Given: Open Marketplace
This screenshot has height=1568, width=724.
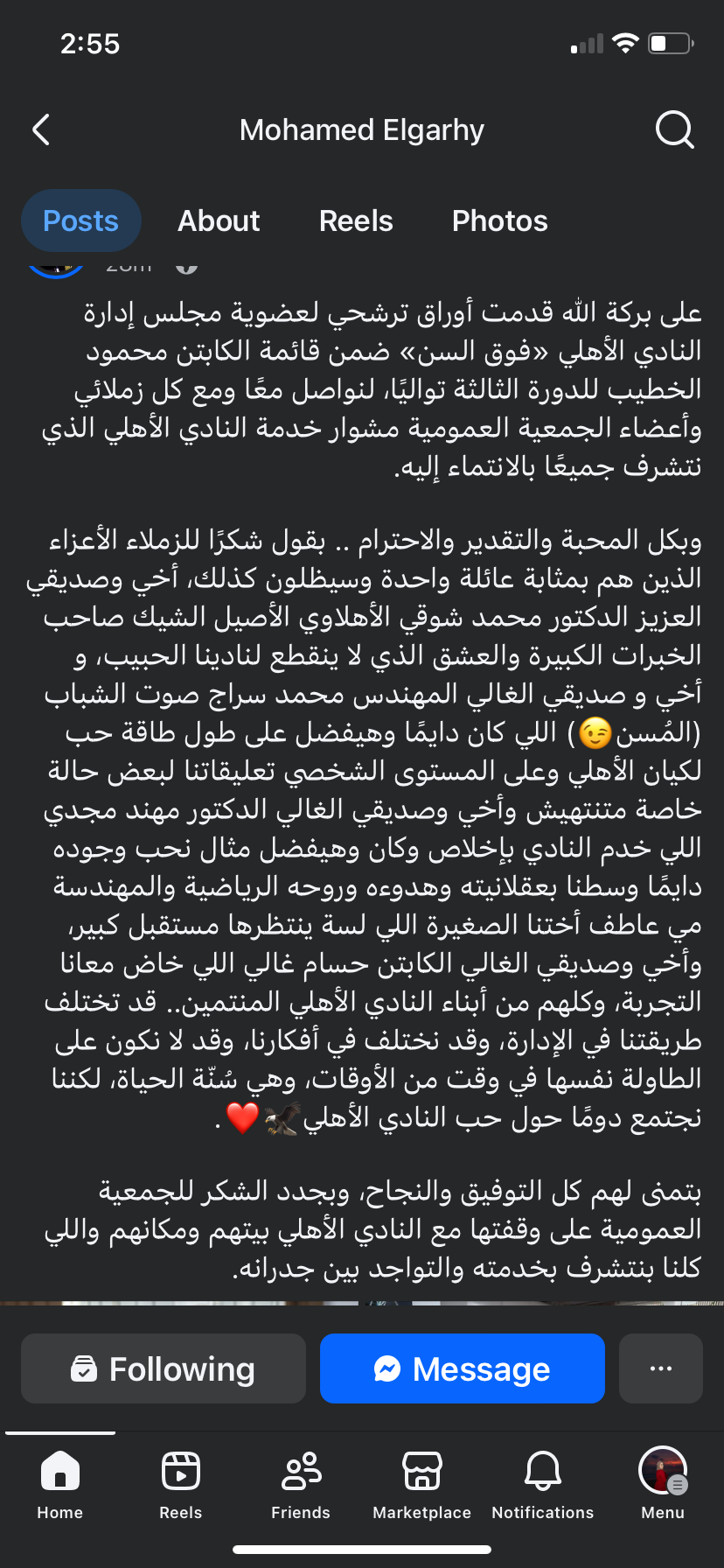Looking at the screenshot, I should point(421,1484).
